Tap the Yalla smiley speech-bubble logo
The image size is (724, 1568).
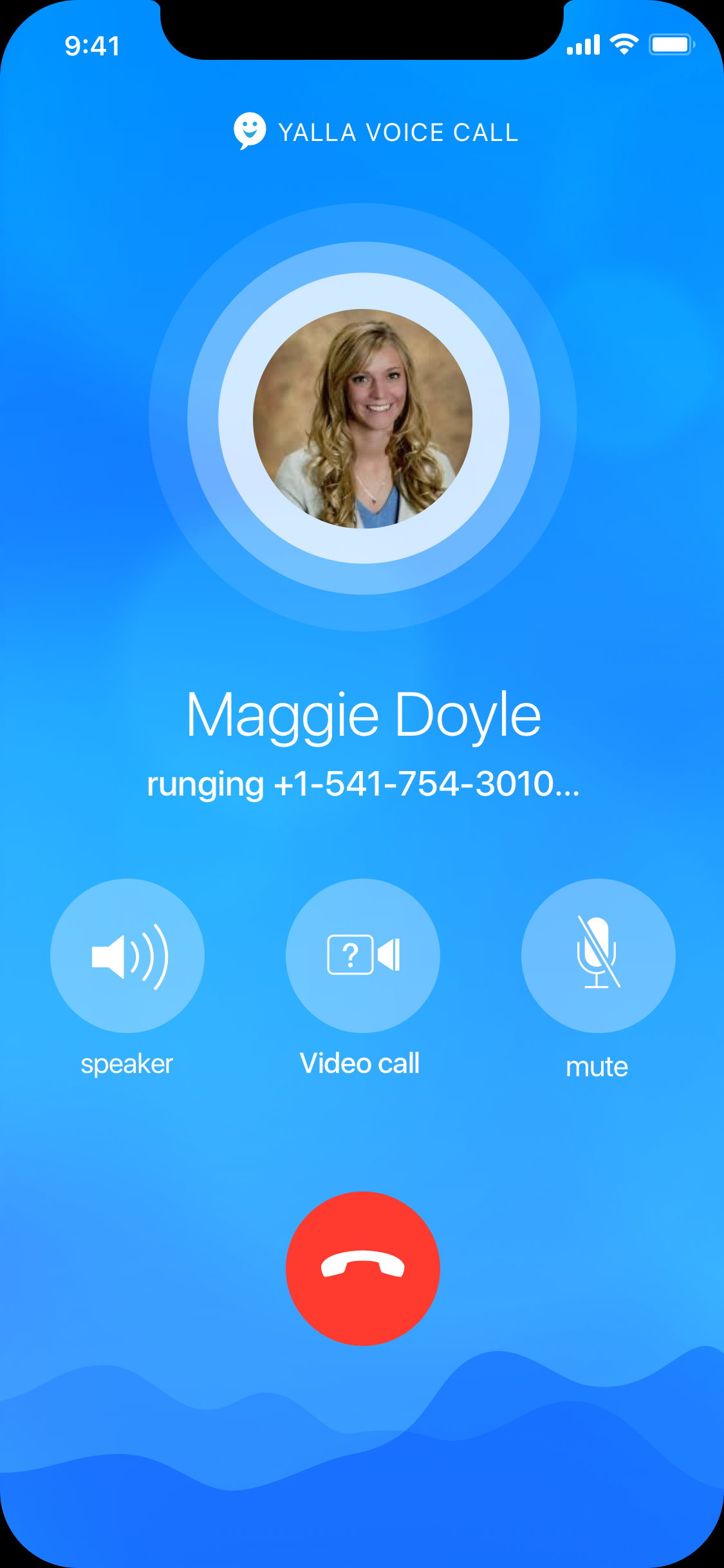(250, 132)
